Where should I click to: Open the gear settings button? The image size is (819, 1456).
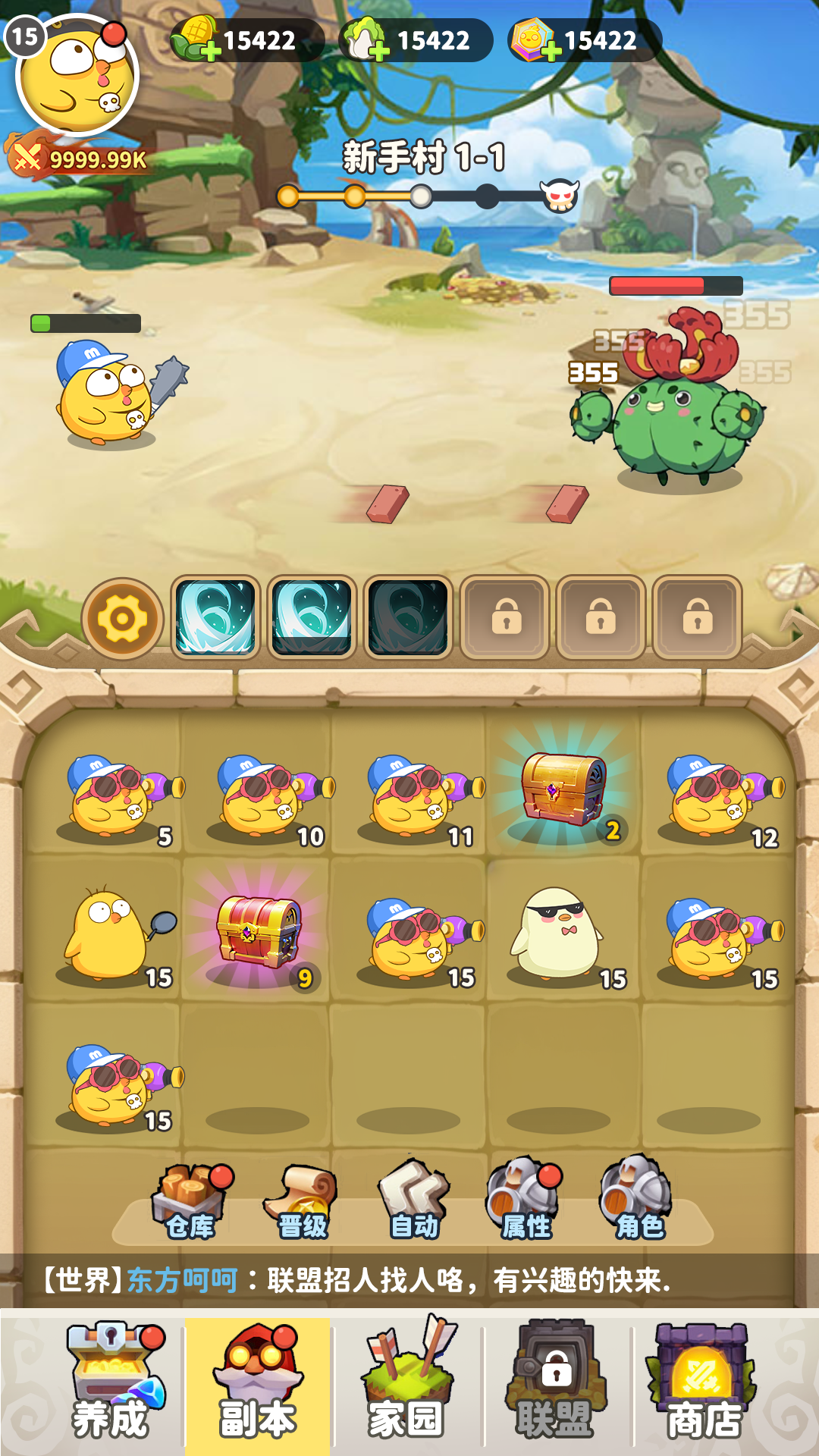pyautogui.click(x=122, y=618)
